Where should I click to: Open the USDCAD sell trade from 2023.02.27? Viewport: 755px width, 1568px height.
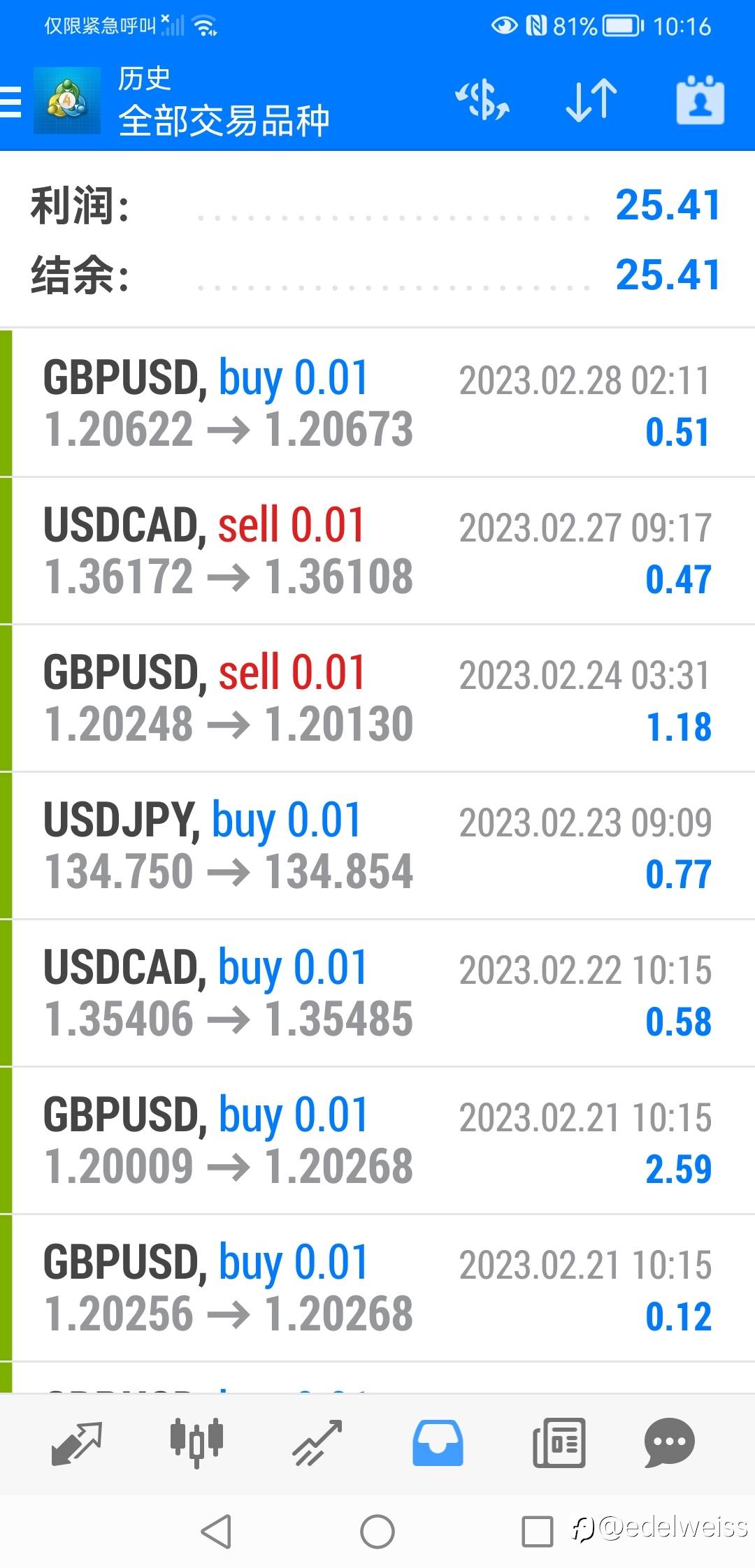[377, 551]
